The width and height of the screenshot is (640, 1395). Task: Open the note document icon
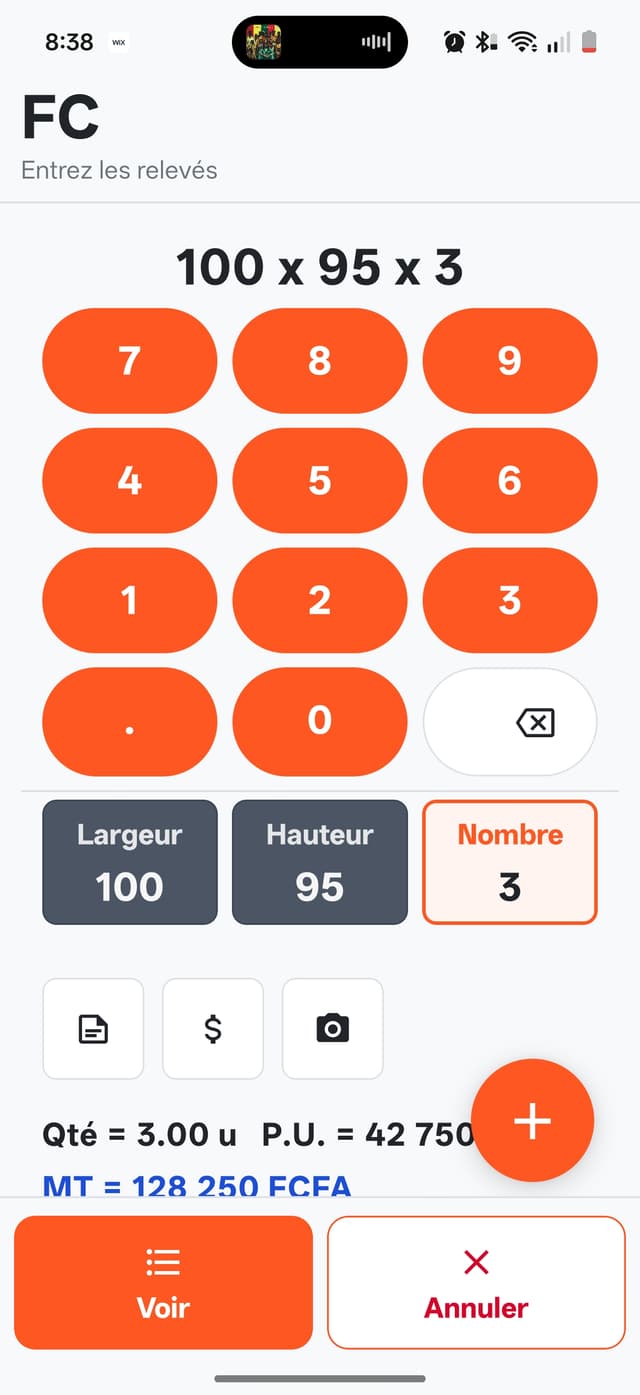93,1029
